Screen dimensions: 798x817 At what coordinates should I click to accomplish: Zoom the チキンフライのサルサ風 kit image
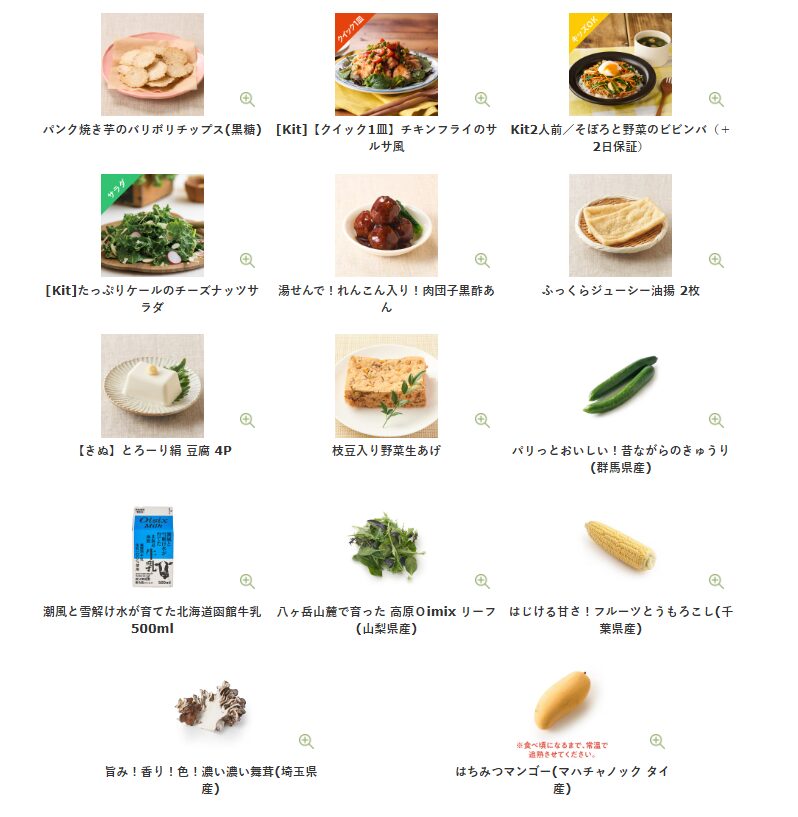coord(482,99)
